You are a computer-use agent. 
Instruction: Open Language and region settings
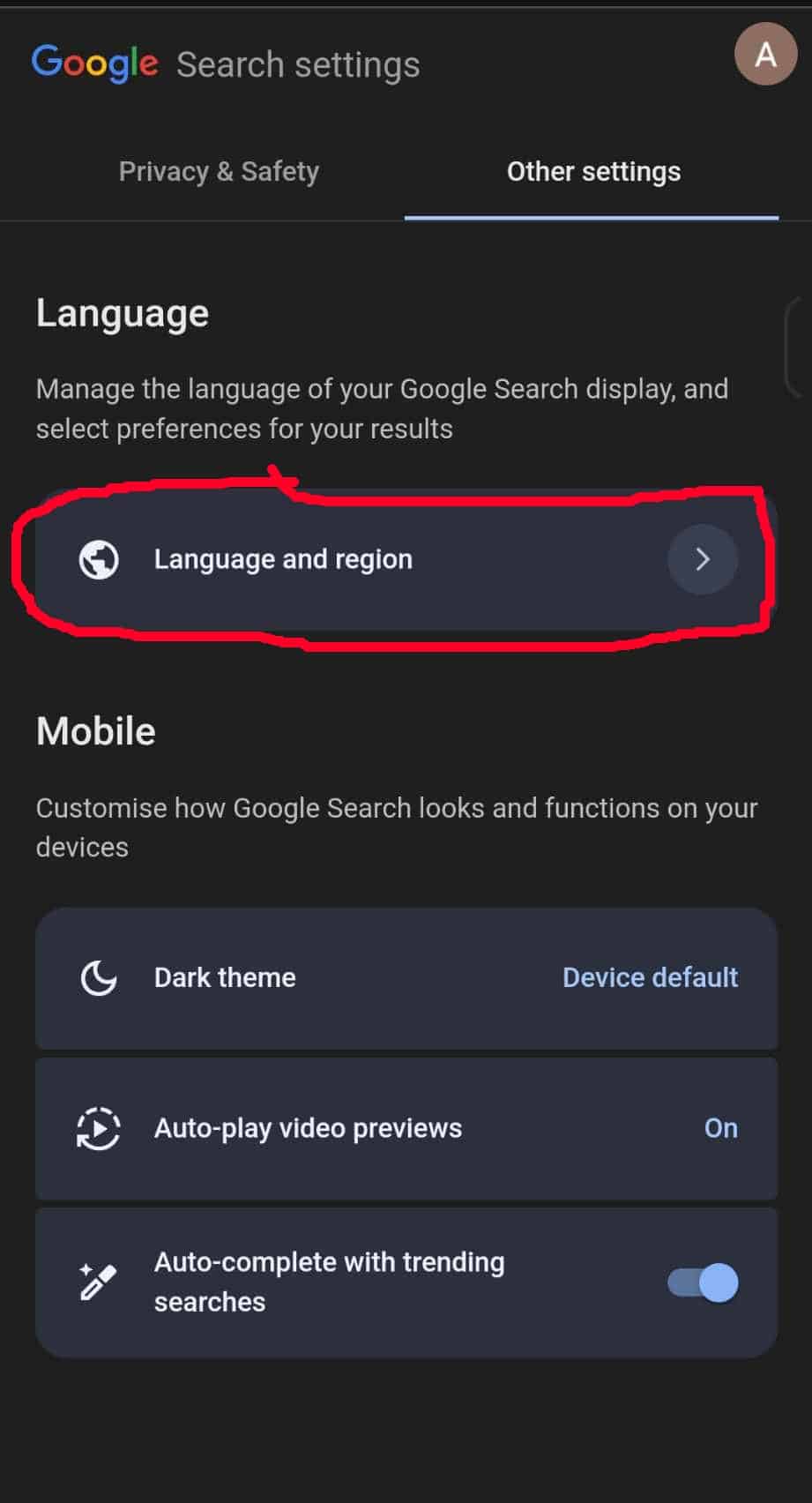point(406,559)
